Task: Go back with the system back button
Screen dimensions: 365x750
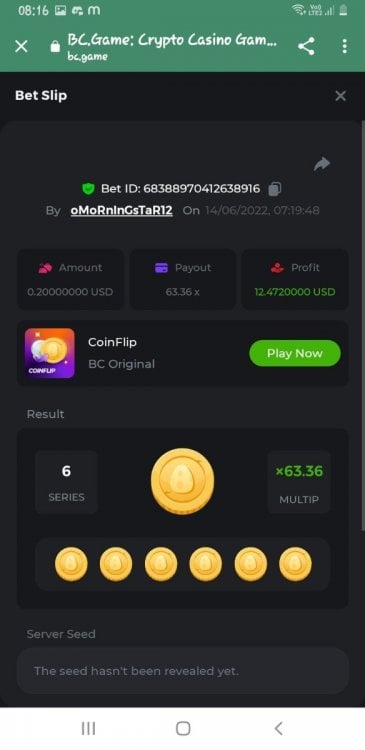Action: 278,728
